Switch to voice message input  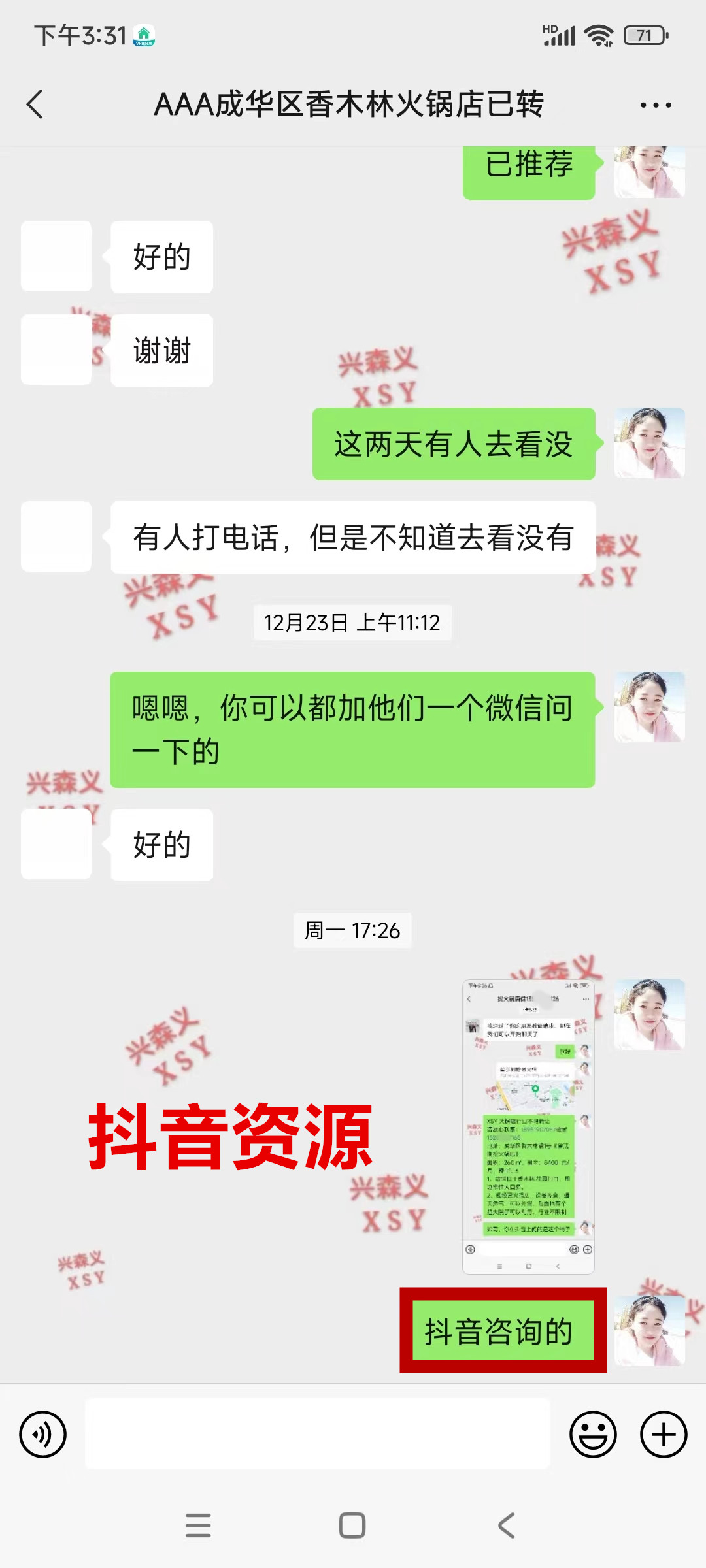click(x=43, y=1435)
